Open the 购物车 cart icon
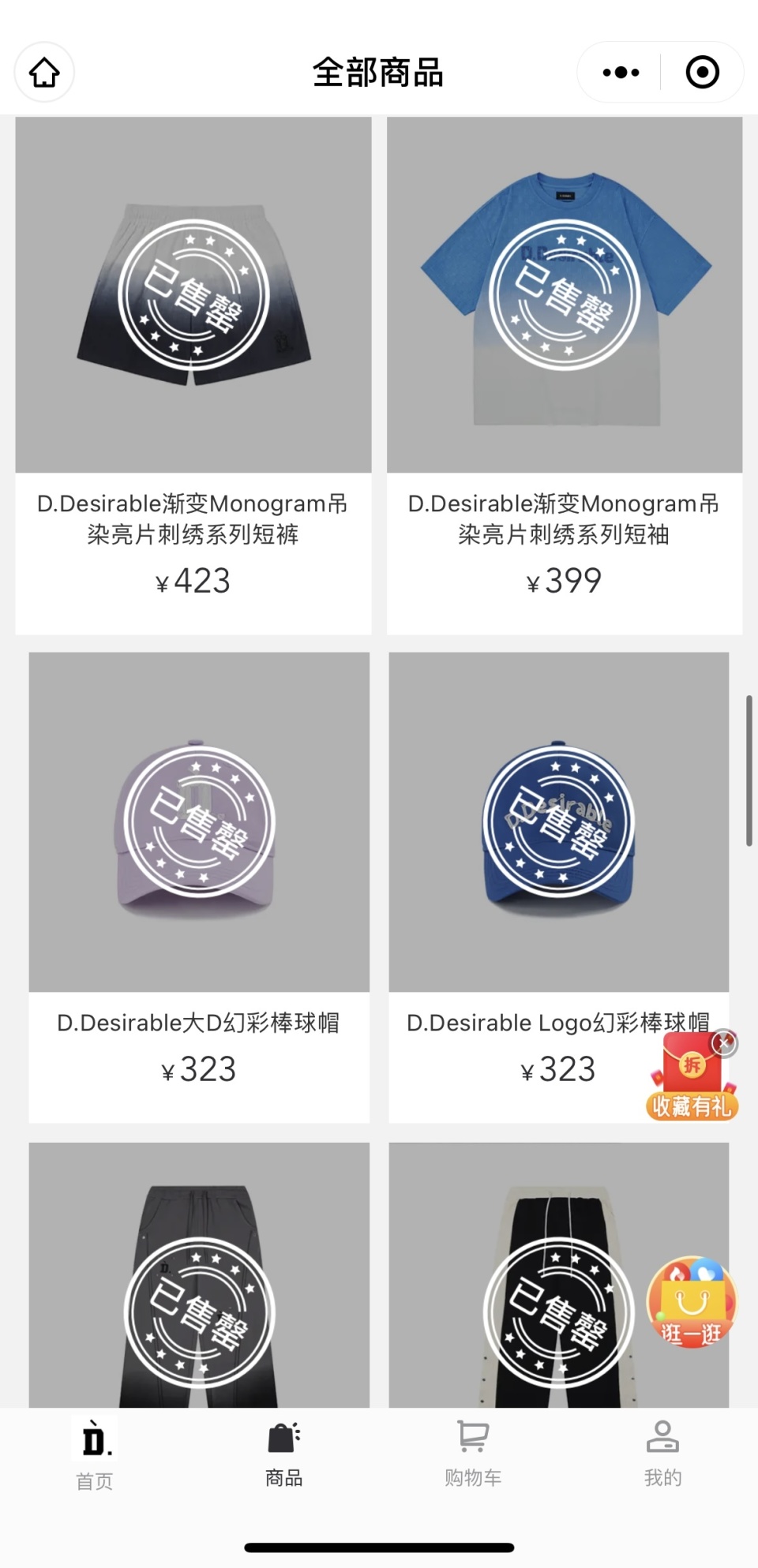758x1568 pixels. (472, 1435)
